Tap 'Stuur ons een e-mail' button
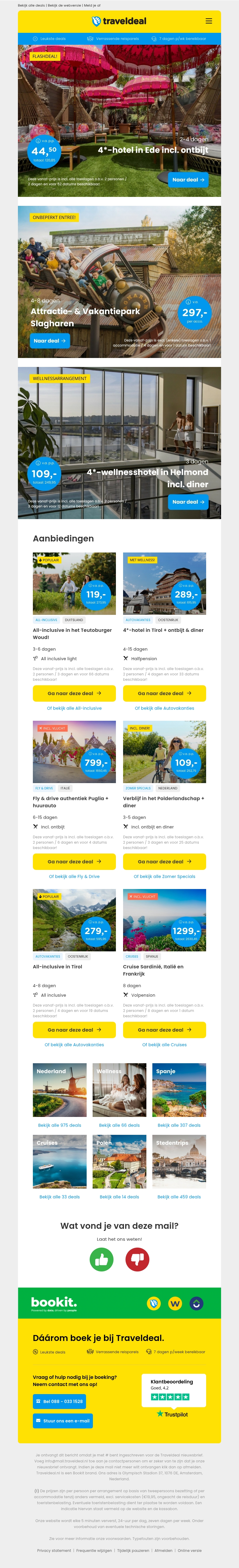239x1568 pixels. [x=63, y=1421]
